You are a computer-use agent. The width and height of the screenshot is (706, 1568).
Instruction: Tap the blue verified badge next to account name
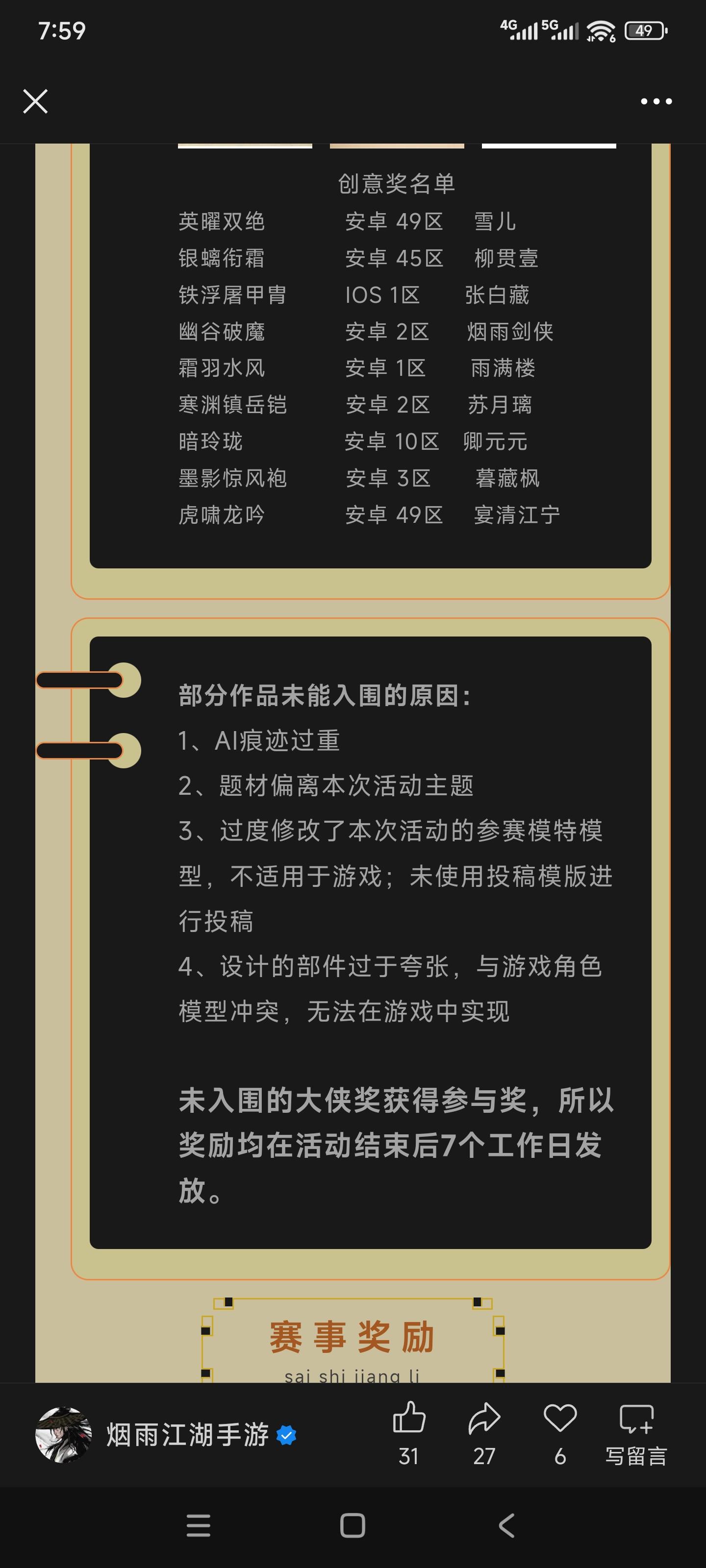(x=286, y=1435)
